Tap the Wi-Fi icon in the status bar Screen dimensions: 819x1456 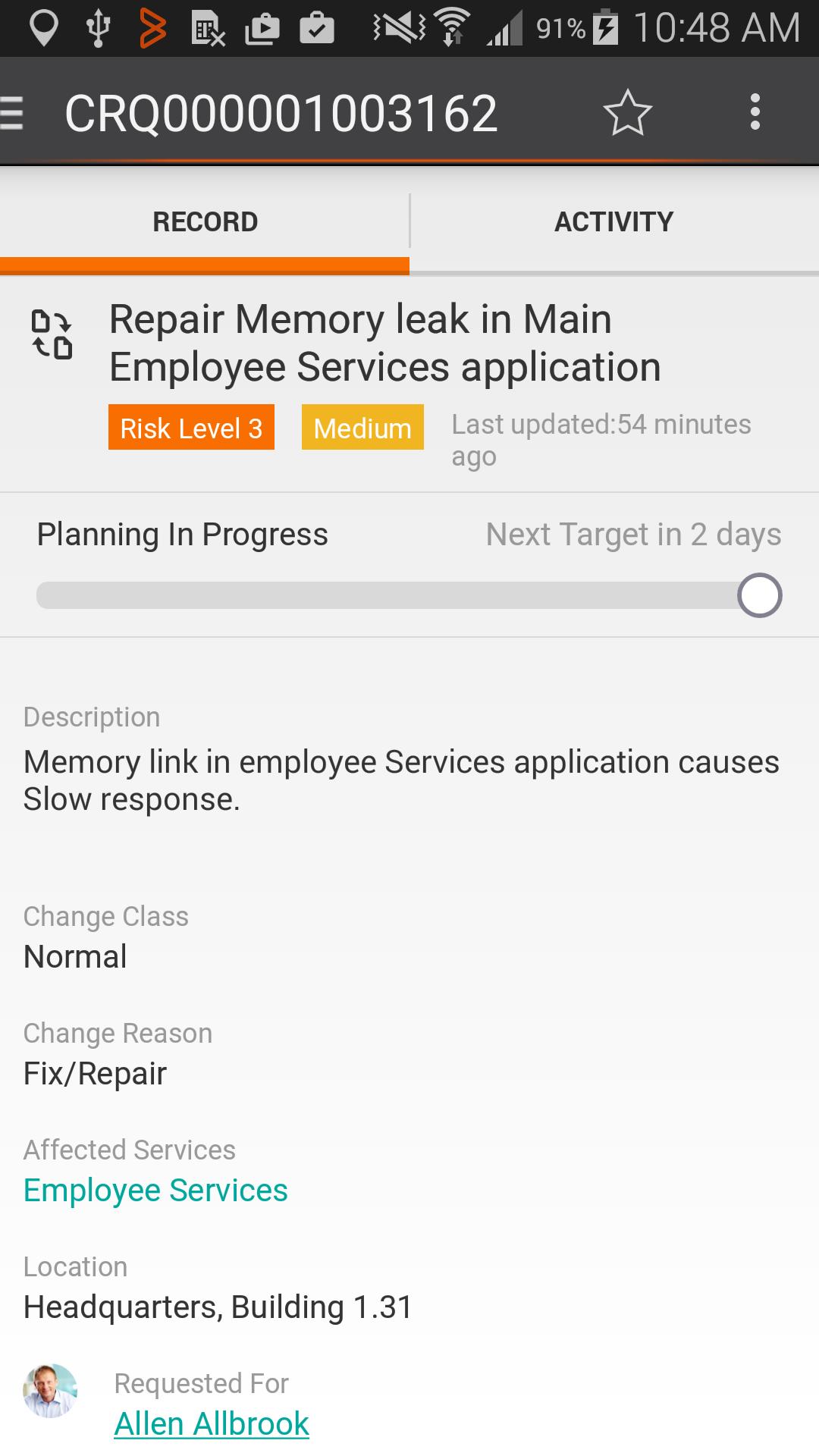453,25
